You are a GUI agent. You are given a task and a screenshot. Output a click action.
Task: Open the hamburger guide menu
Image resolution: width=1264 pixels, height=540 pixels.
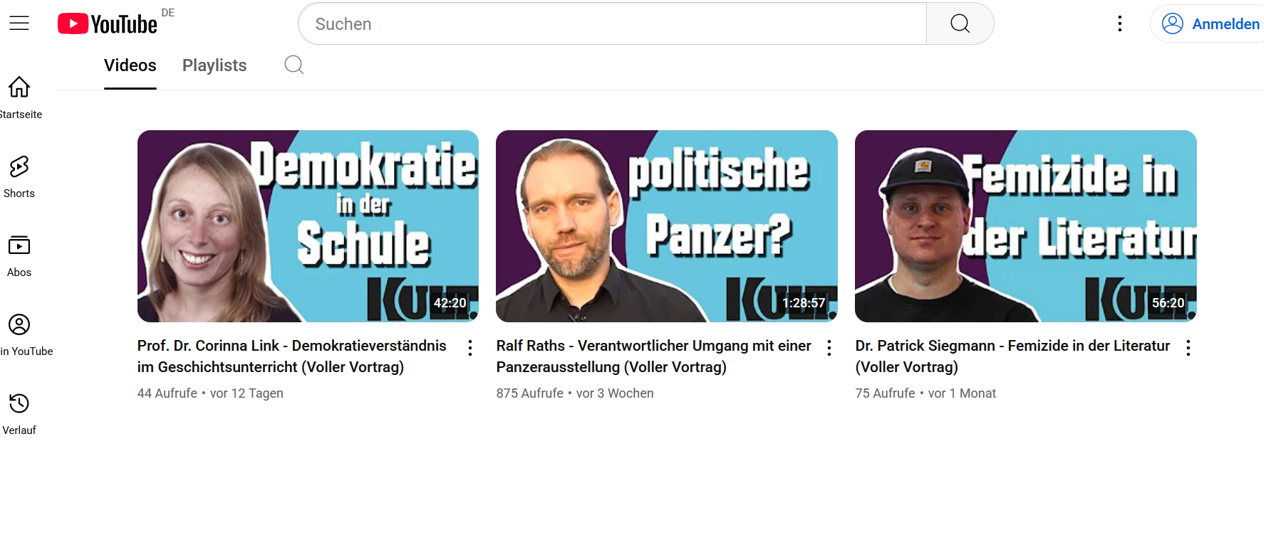coord(19,23)
